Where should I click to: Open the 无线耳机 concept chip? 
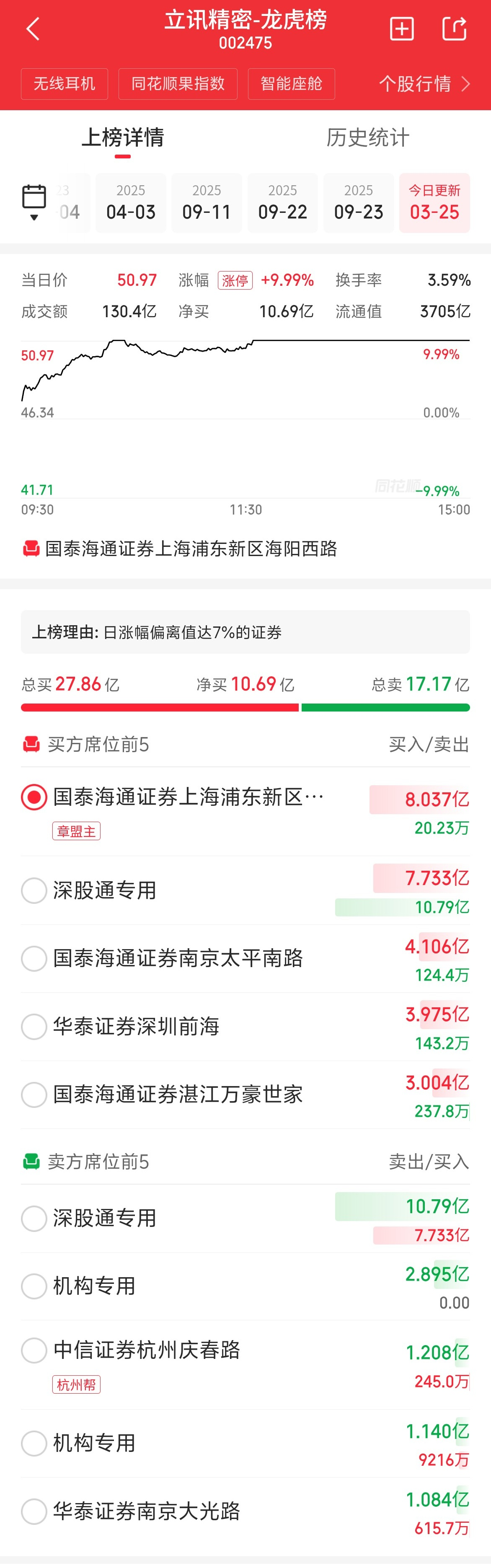(65, 83)
